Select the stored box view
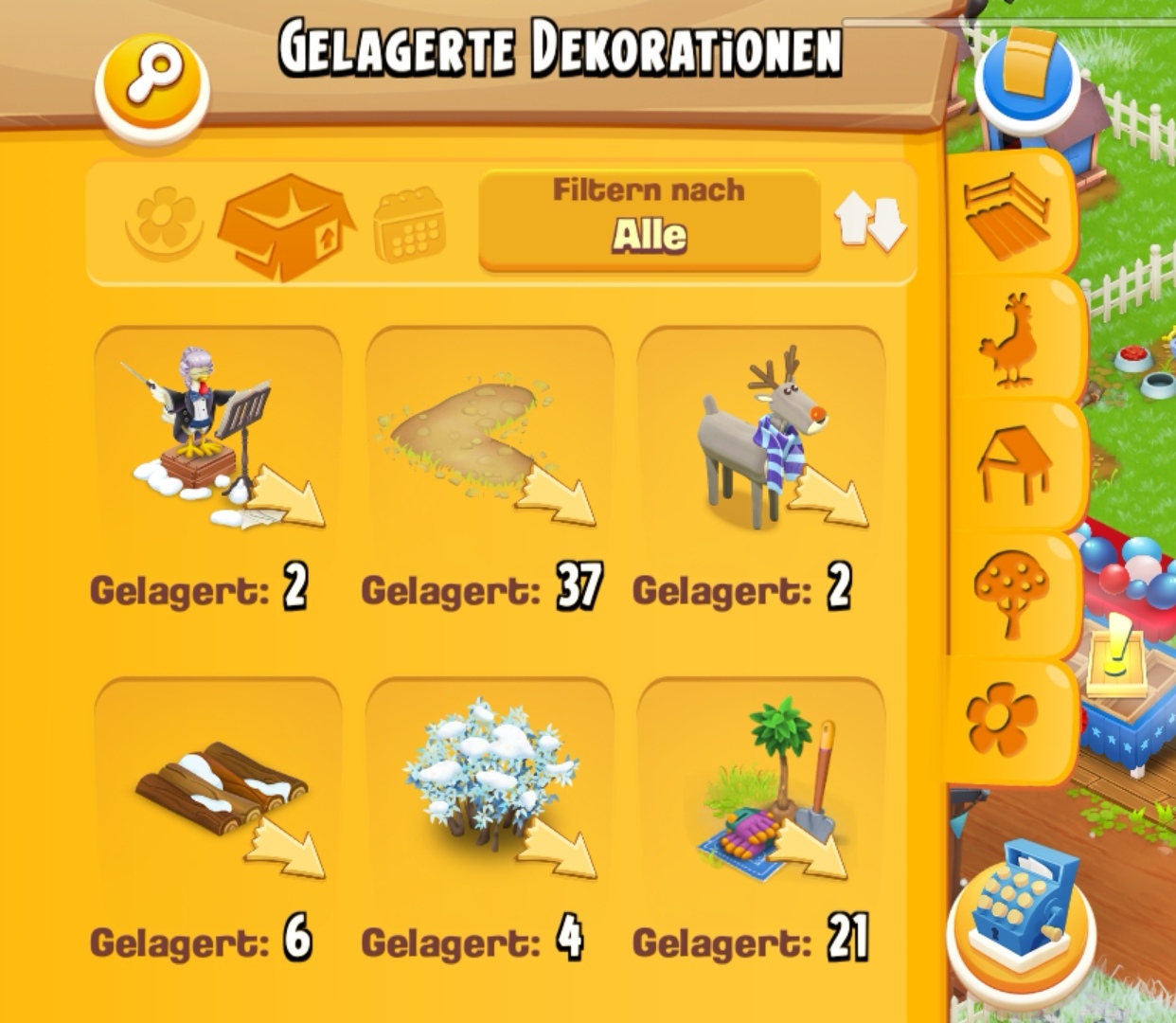Screen dimensions: 1176x1023 click(x=286, y=225)
